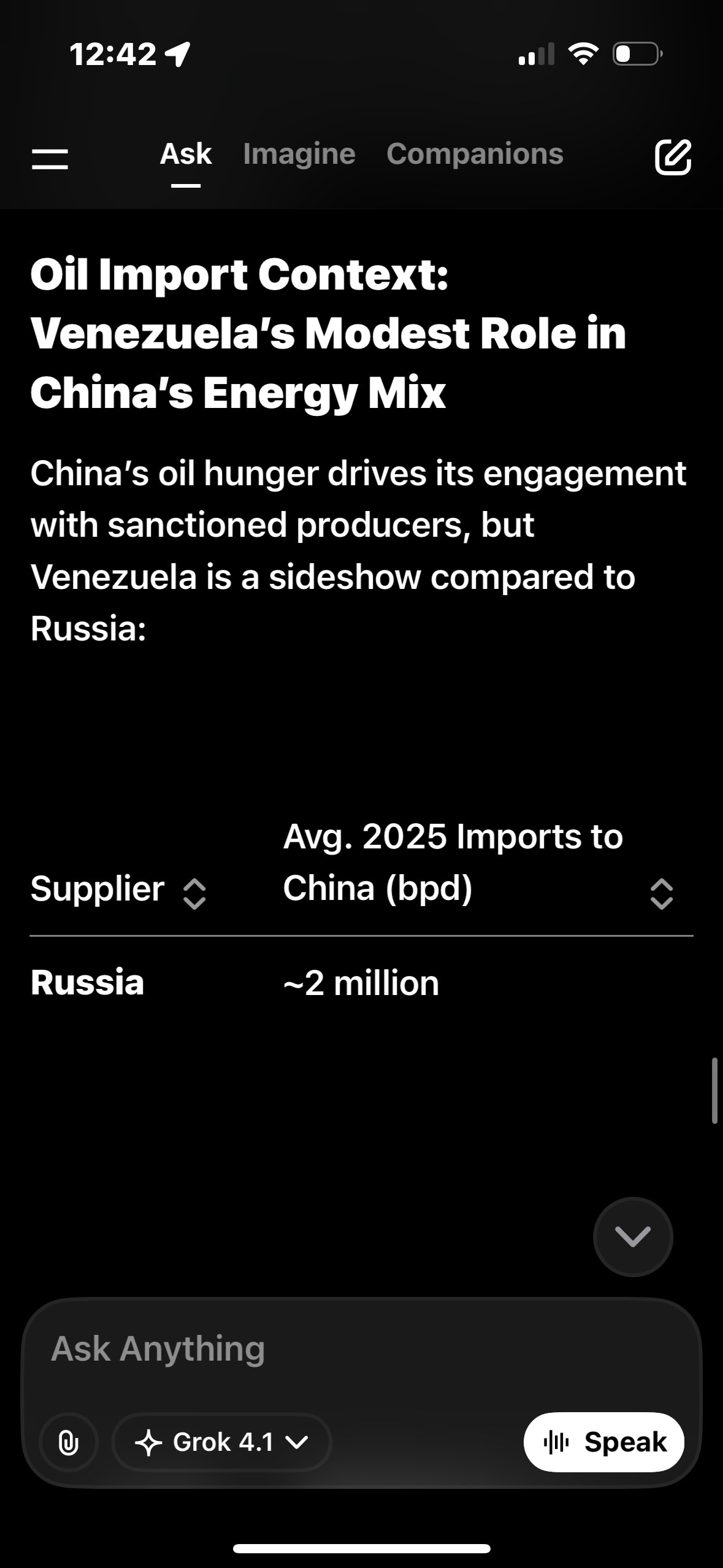This screenshot has width=723, height=1568.
Task: Start a new chat with compose icon
Action: coord(673,158)
